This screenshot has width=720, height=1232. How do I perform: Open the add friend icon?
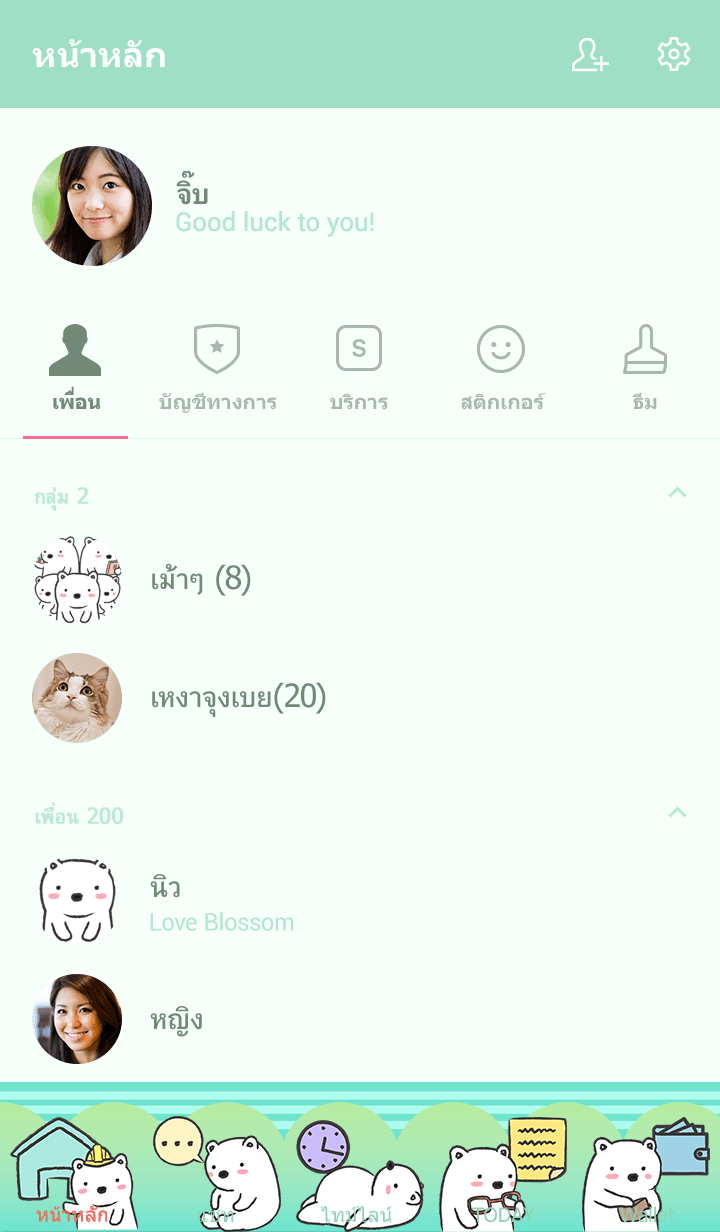click(590, 55)
